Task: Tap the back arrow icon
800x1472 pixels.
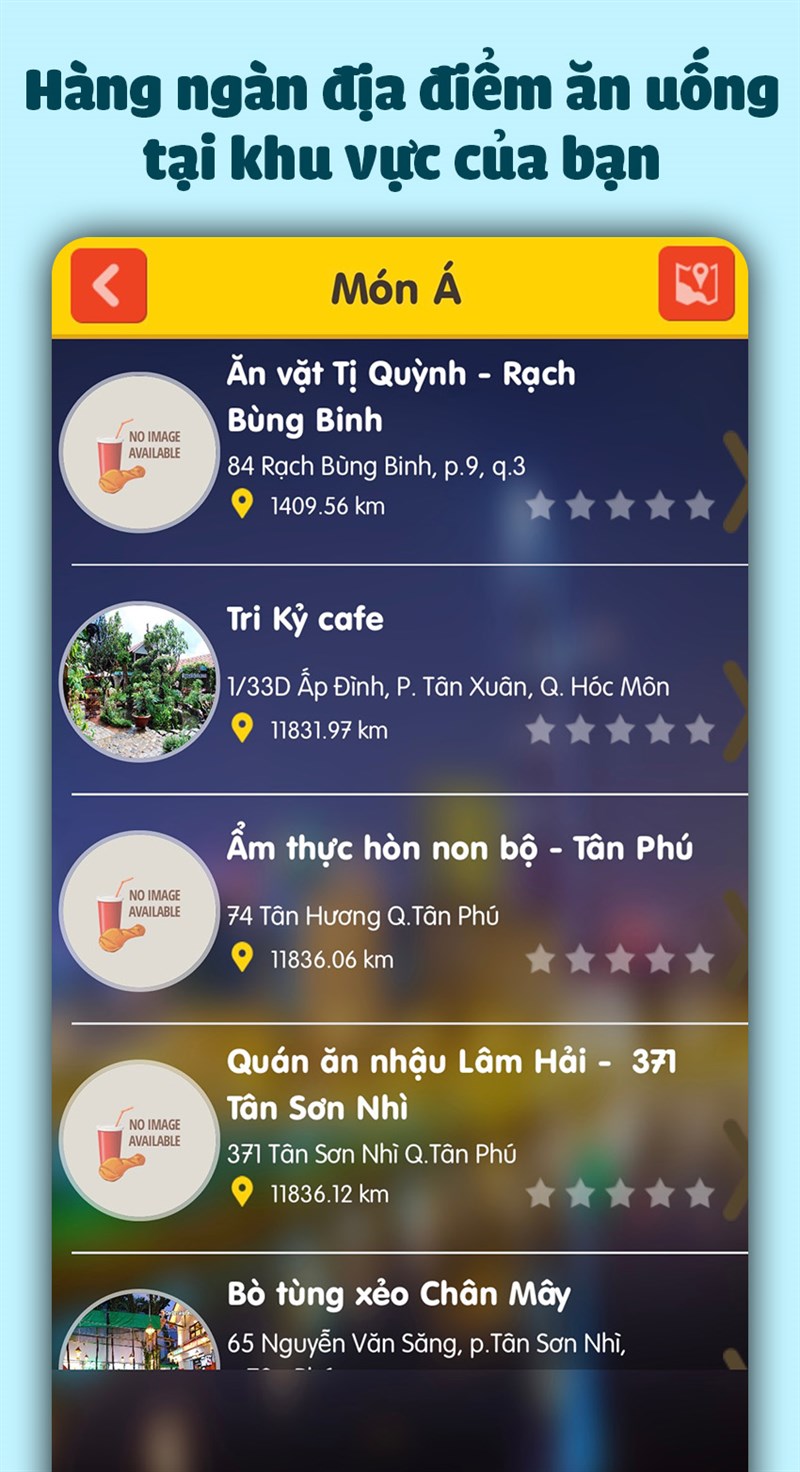Action: (x=108, y=285)
